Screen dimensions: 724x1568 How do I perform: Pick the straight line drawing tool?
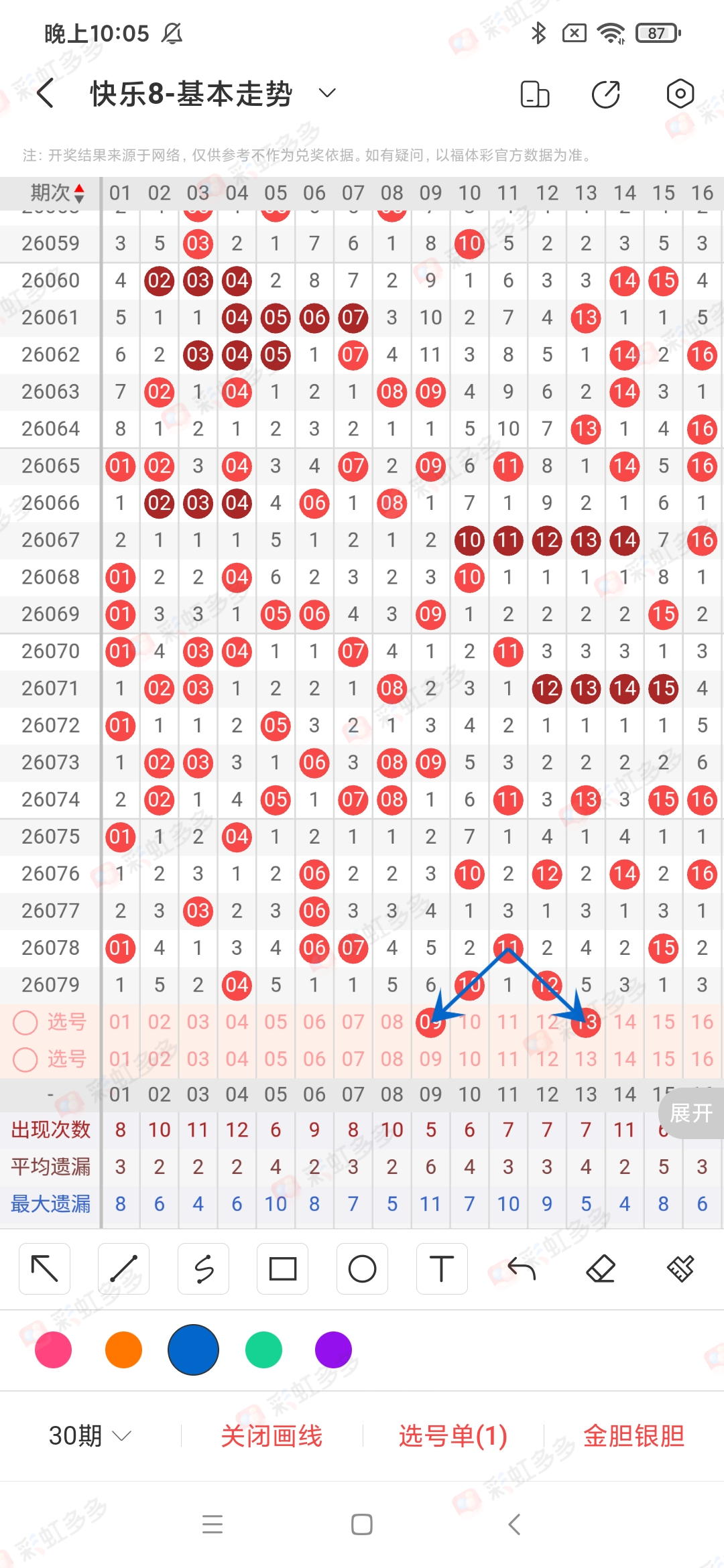click(x=123, y=1268)
